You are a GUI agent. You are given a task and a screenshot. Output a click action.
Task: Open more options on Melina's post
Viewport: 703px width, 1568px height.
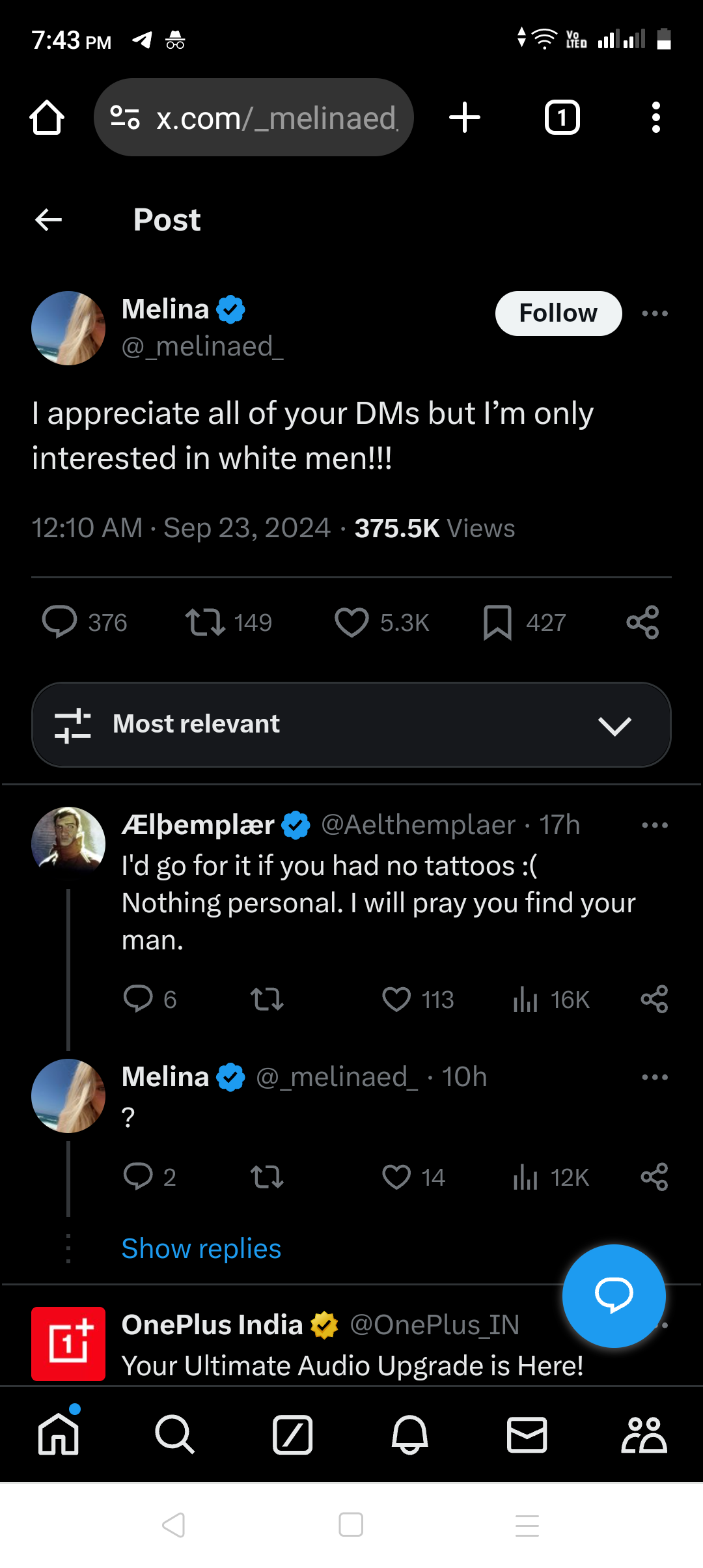(x=654, y=313)
